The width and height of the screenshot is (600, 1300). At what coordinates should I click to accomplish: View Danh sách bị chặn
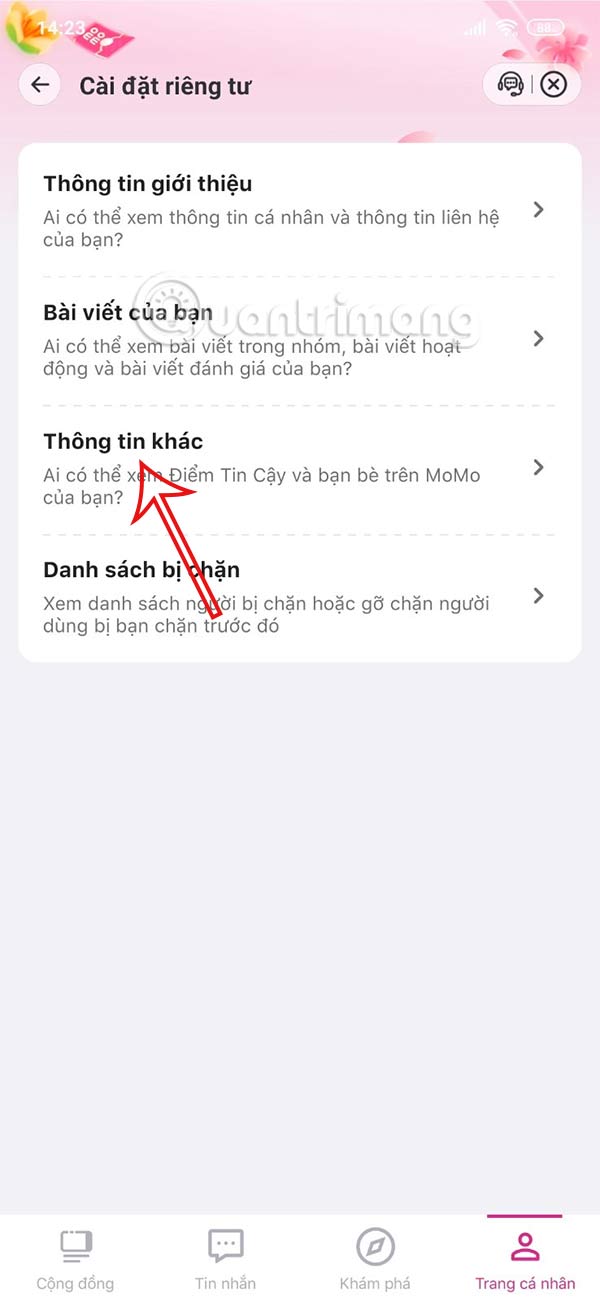300,597
